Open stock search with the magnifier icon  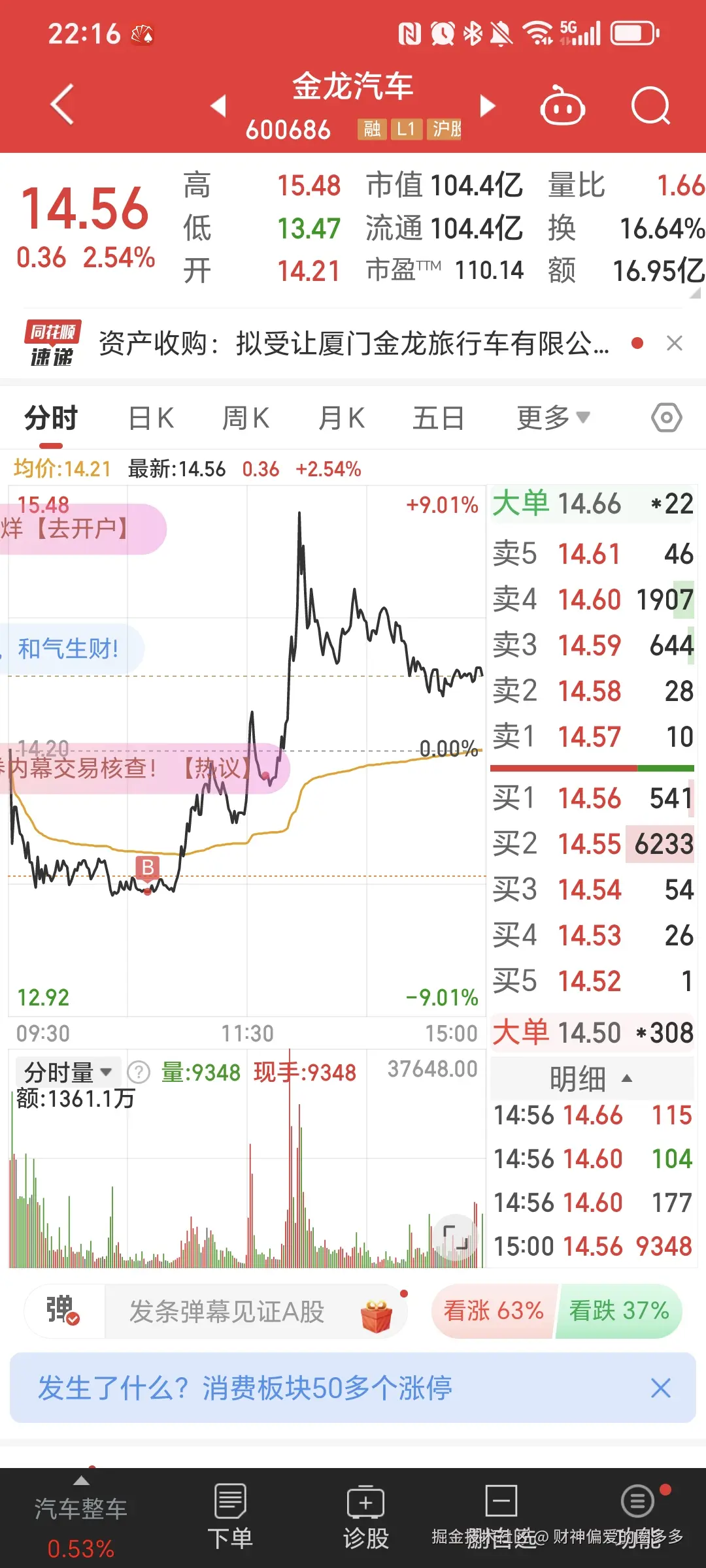click(650, 105)
